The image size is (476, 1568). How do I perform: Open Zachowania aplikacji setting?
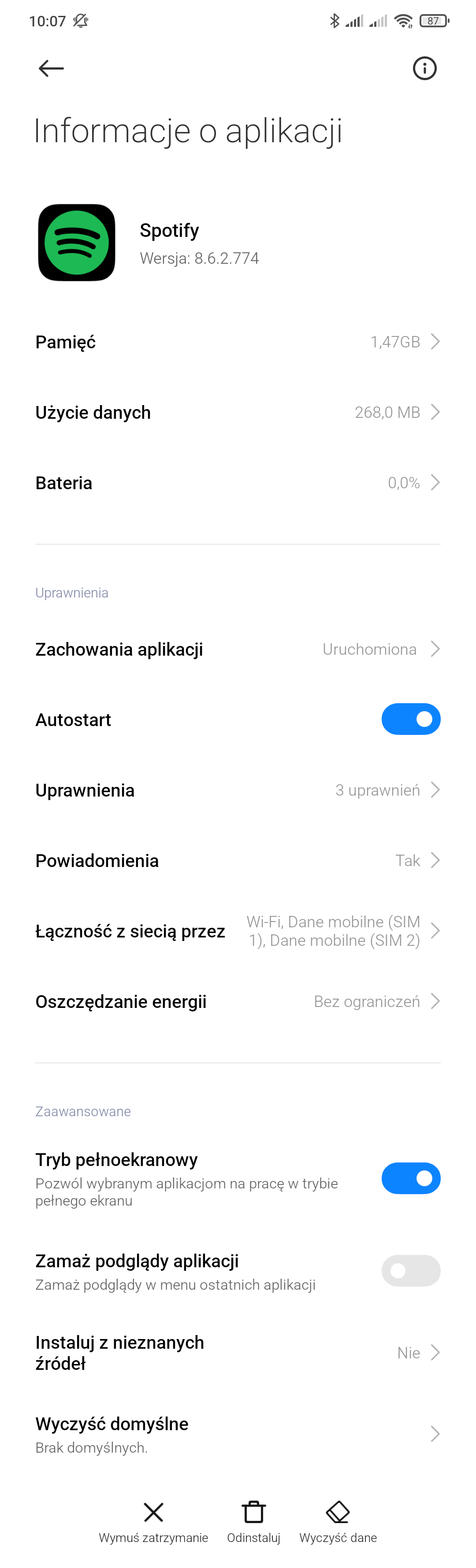238,649
